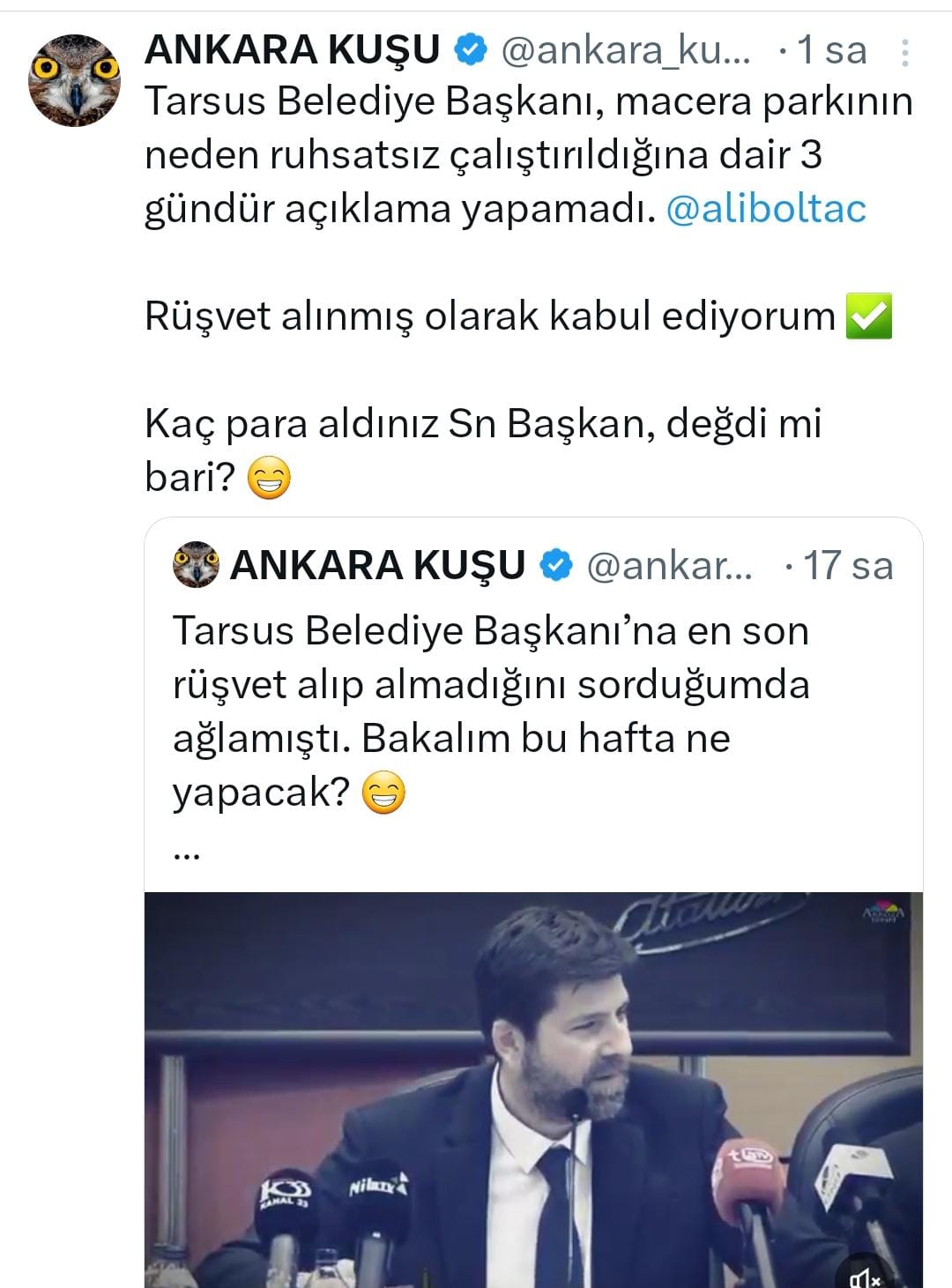
Task: Unmute the video sound
Action: 865,1275
